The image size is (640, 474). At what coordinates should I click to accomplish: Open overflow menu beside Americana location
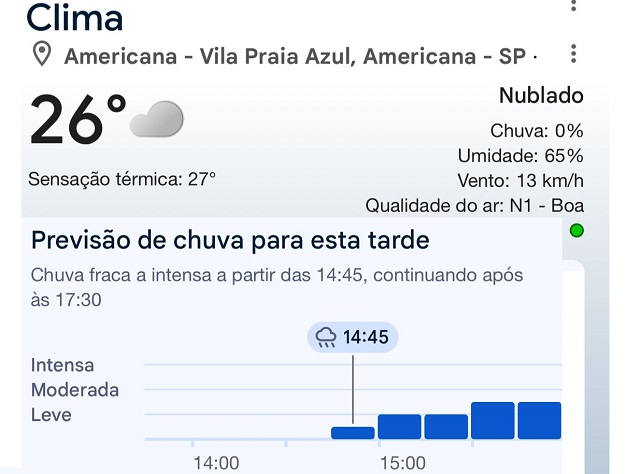point(573,54)
